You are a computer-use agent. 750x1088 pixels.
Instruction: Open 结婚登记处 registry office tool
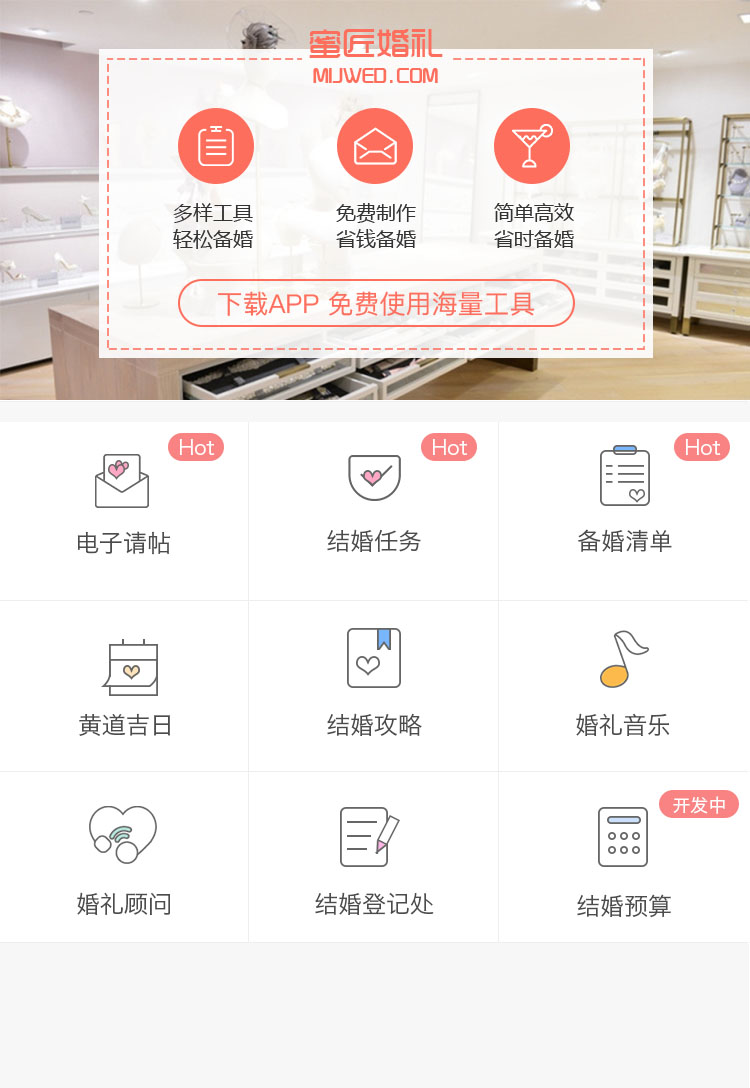(374, 858)
